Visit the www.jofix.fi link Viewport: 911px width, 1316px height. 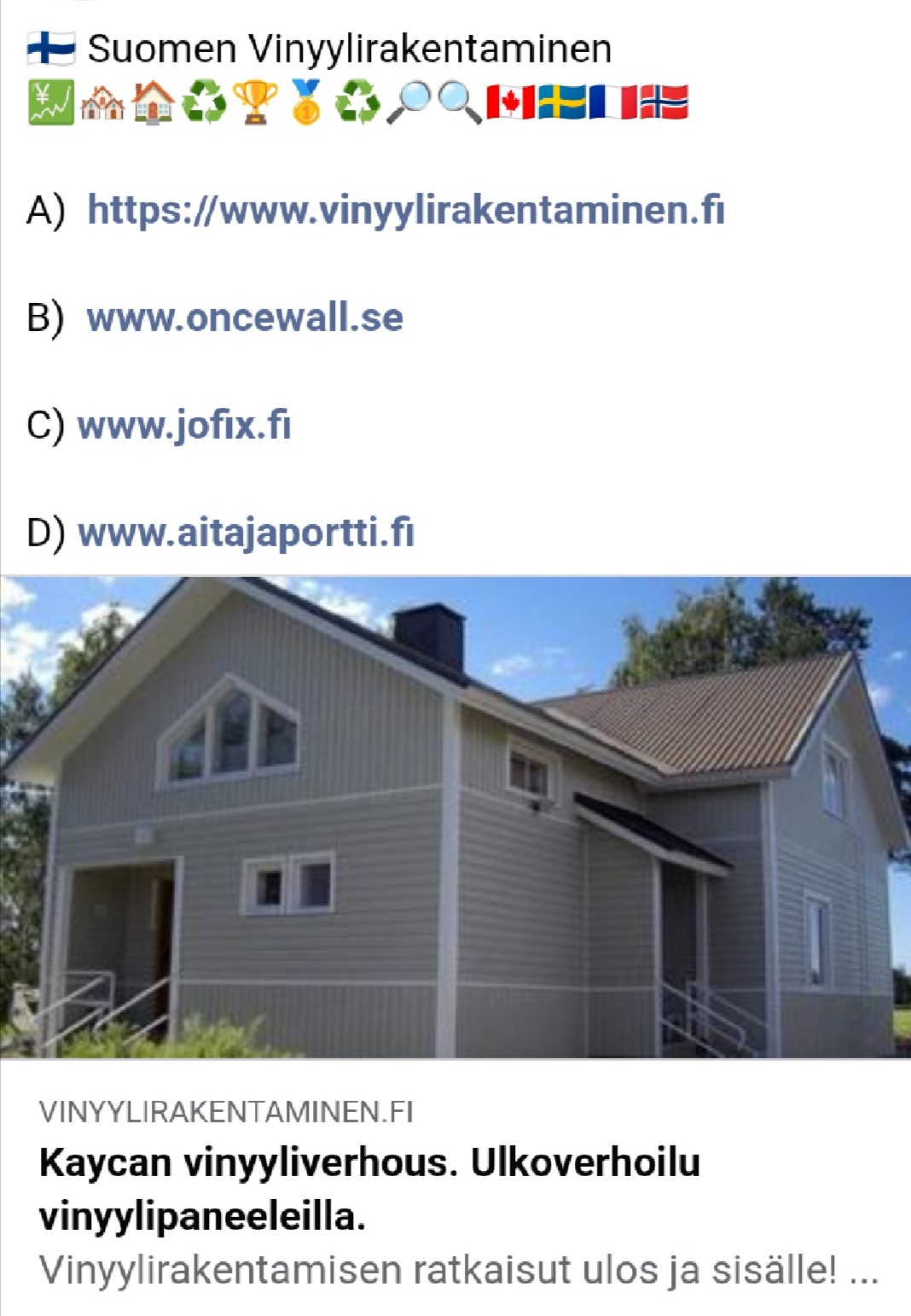coord(184,425)
